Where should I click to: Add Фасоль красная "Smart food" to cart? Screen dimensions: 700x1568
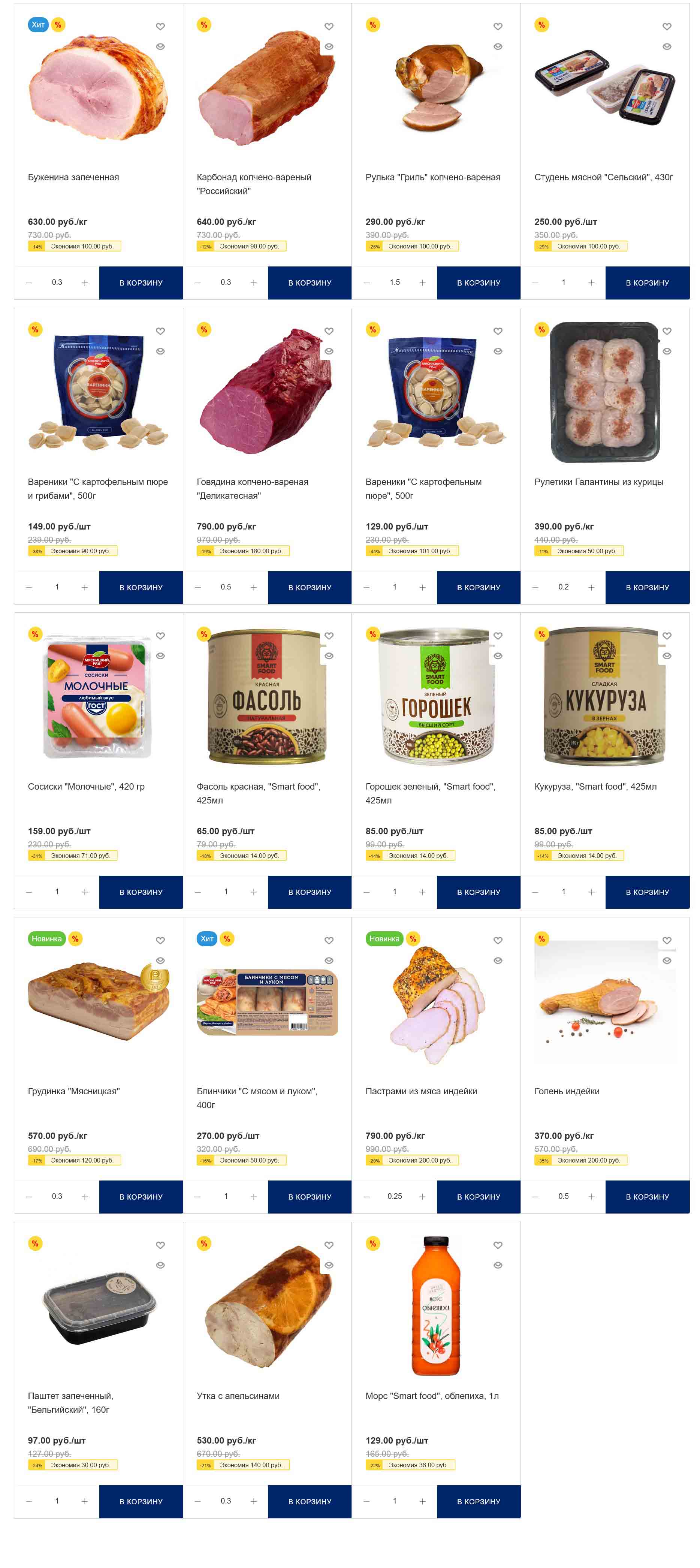[309, 892]
